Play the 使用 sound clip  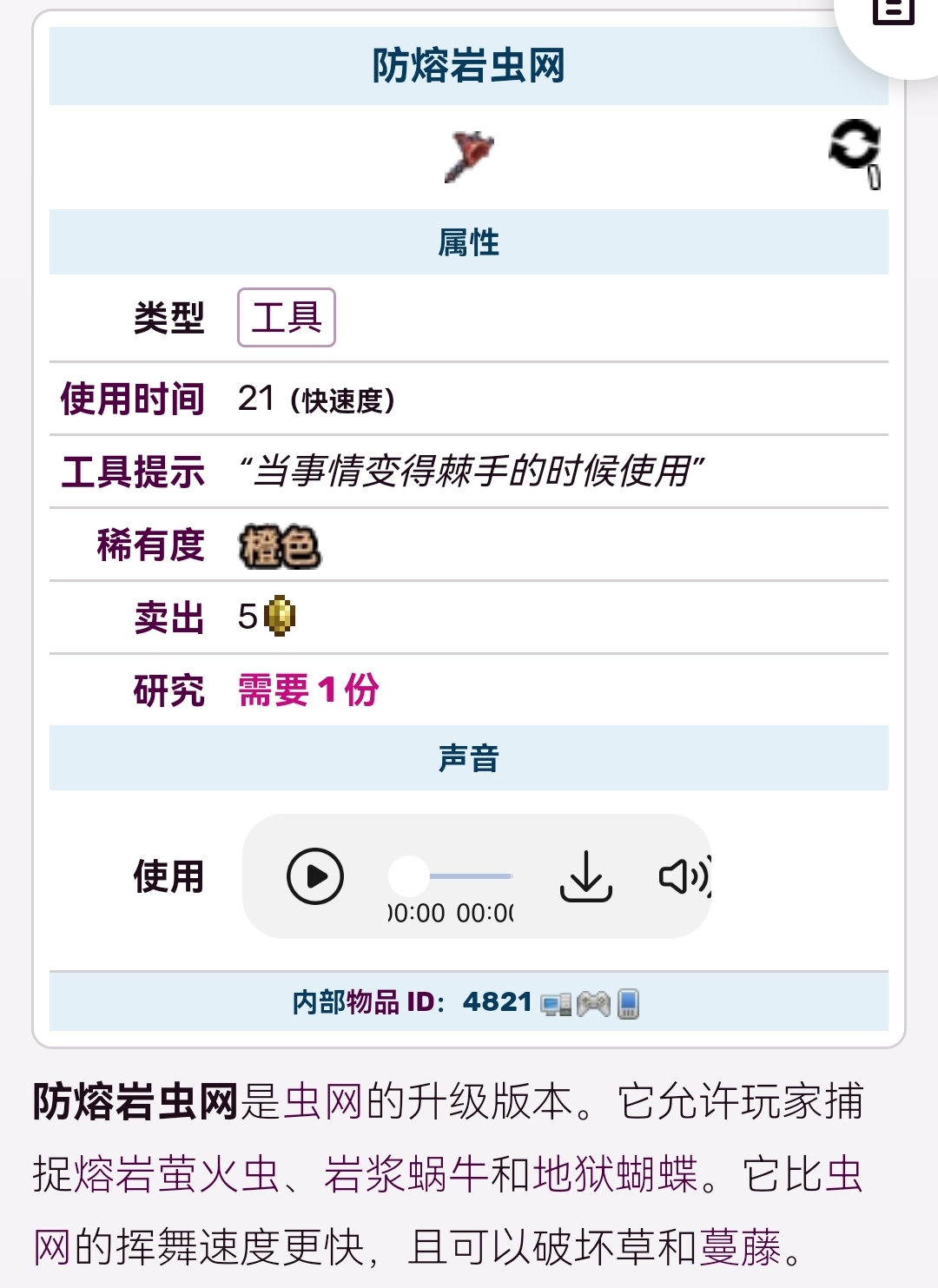314,876
